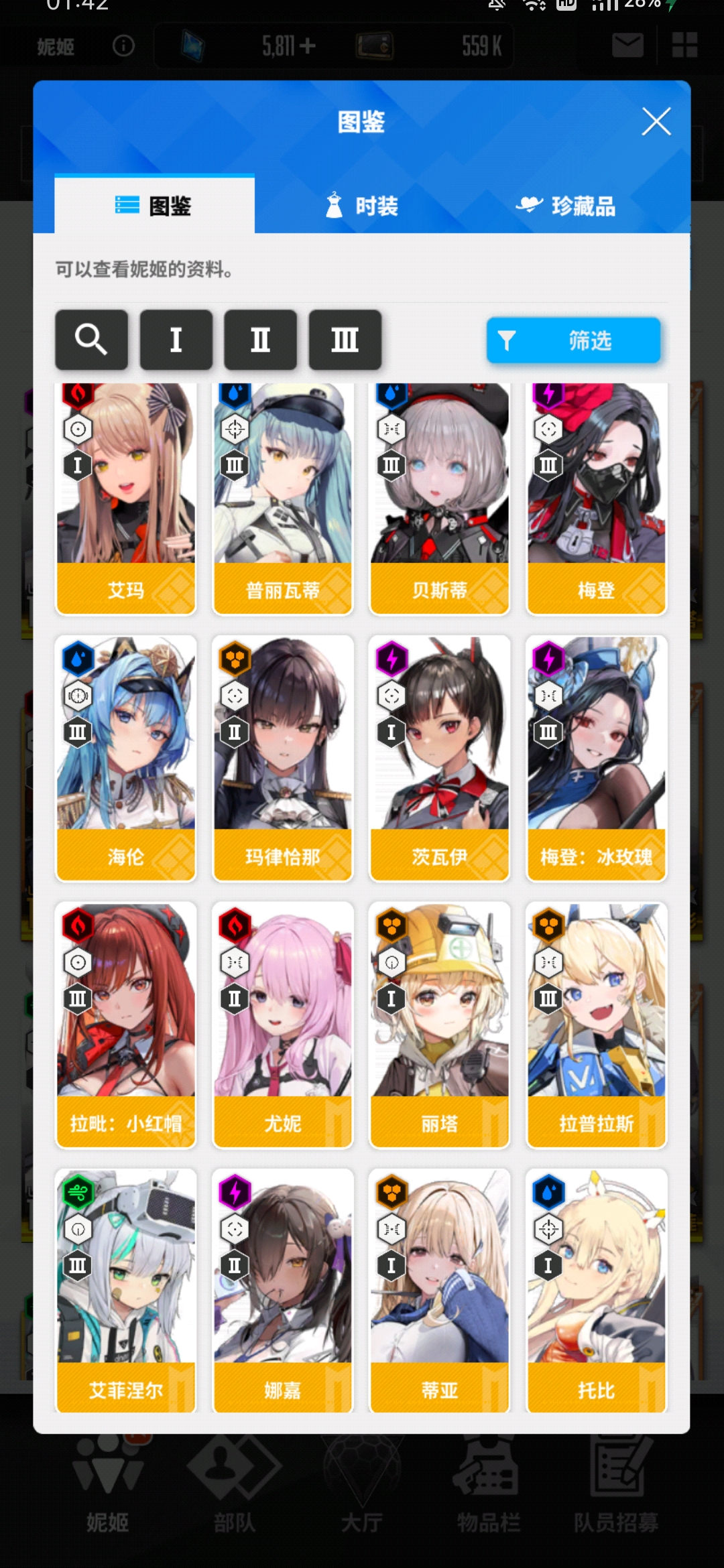Viewport: 724px width, 1568px height.
Task: Open the magnifier search button
Action: click(x=91, y=340)
